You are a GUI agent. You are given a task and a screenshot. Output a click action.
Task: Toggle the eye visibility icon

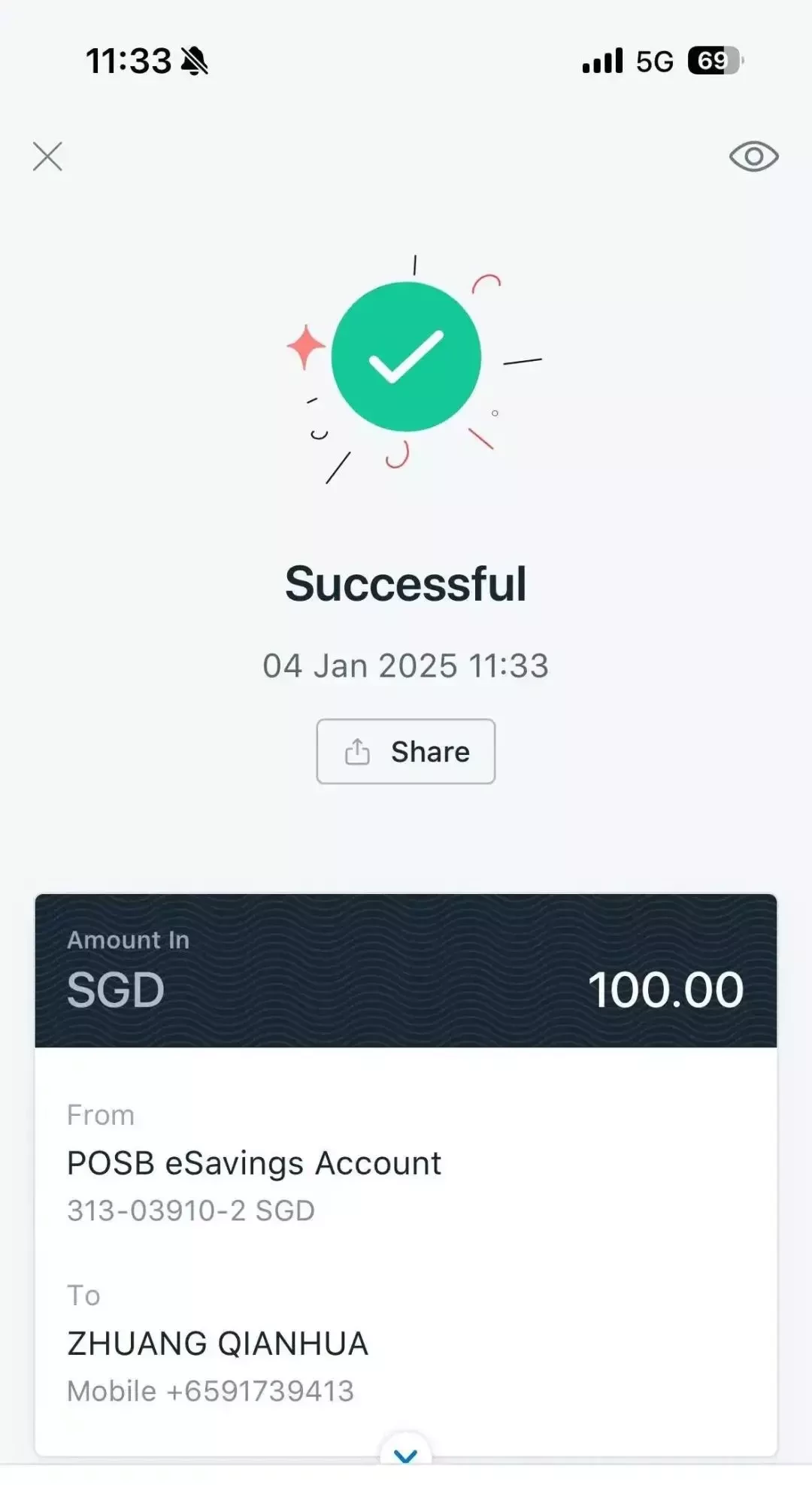(x=753, y=156)
